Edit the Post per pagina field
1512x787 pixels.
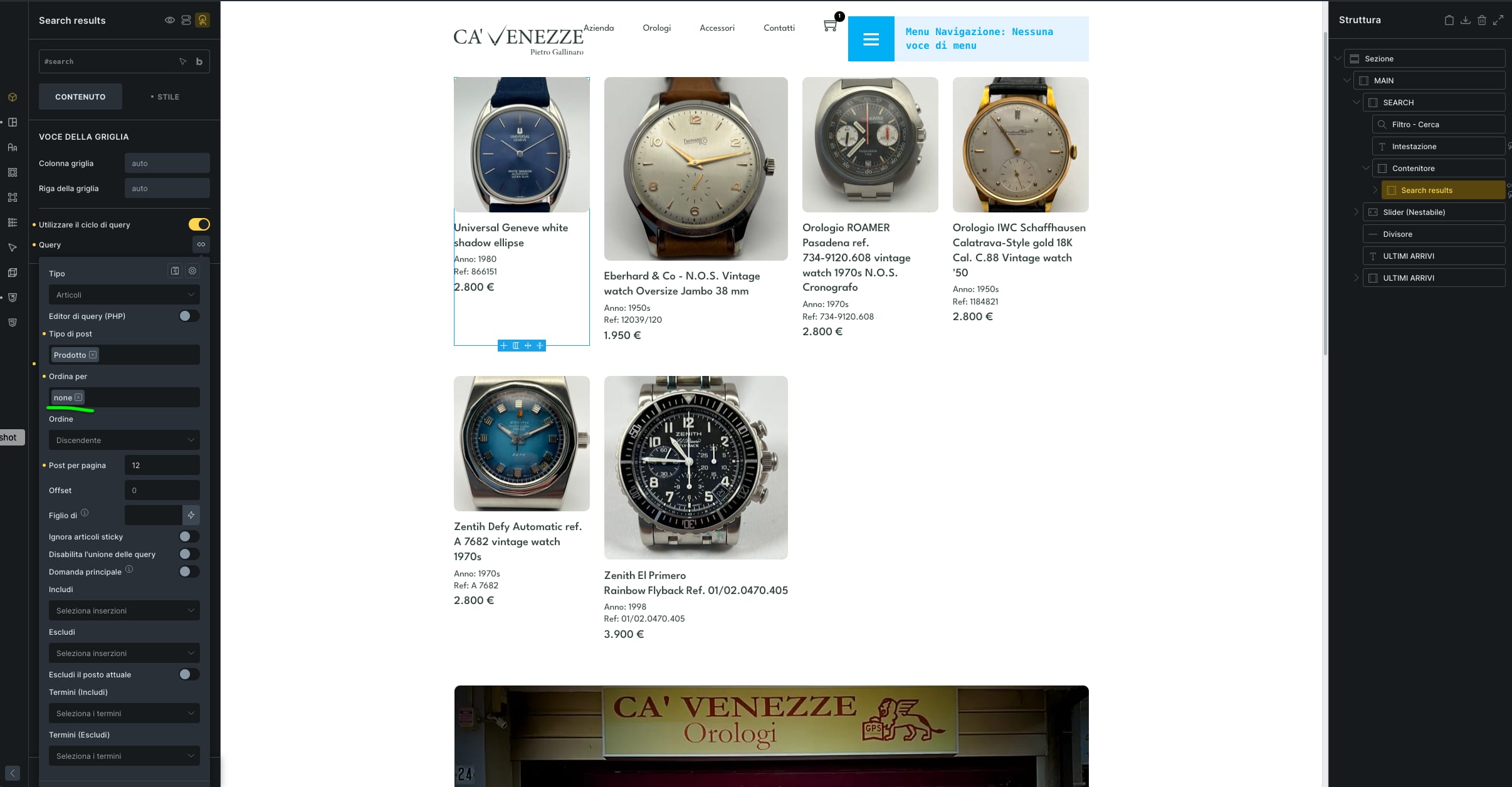click(x=162, y=465)
